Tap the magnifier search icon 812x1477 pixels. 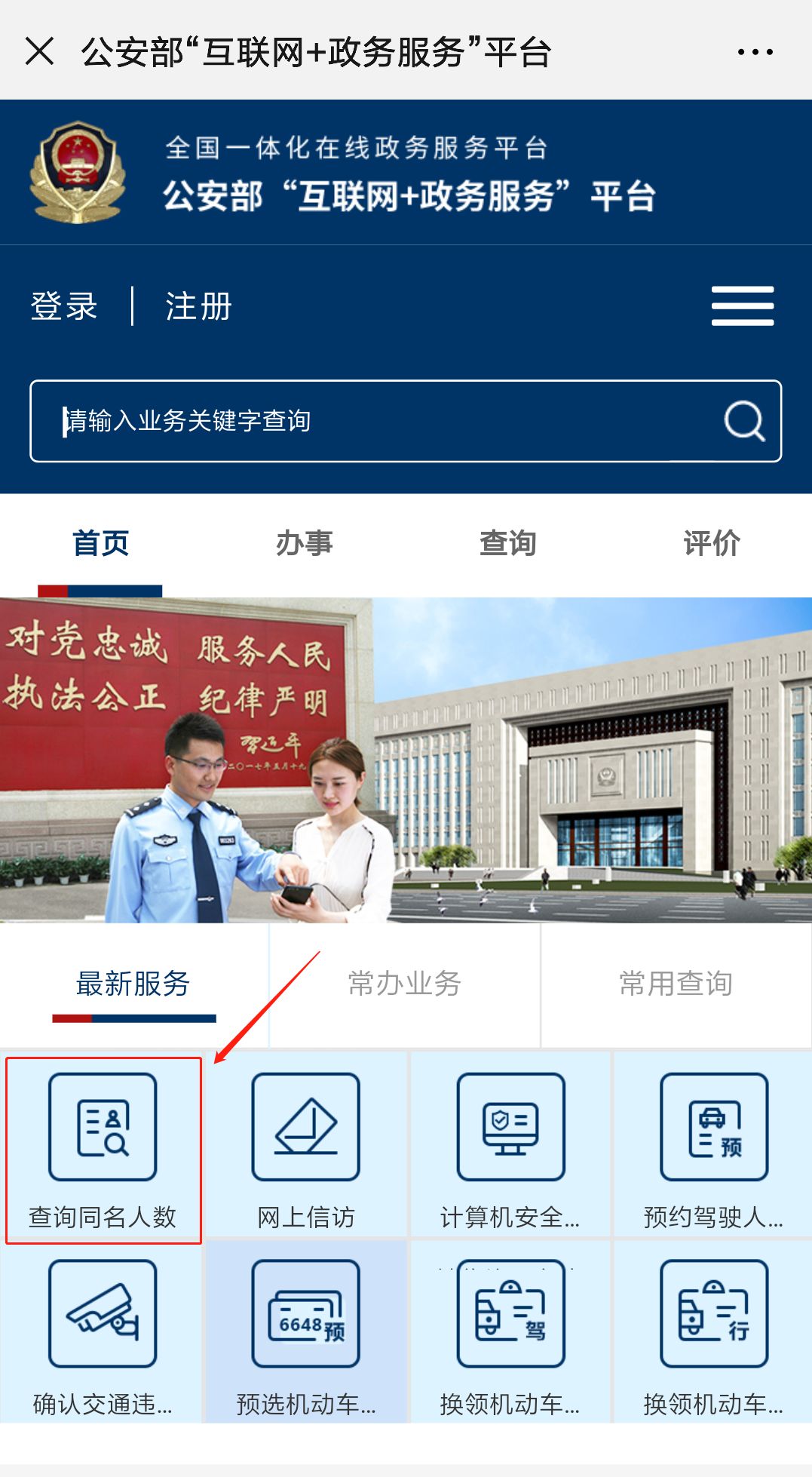[743, 421]
